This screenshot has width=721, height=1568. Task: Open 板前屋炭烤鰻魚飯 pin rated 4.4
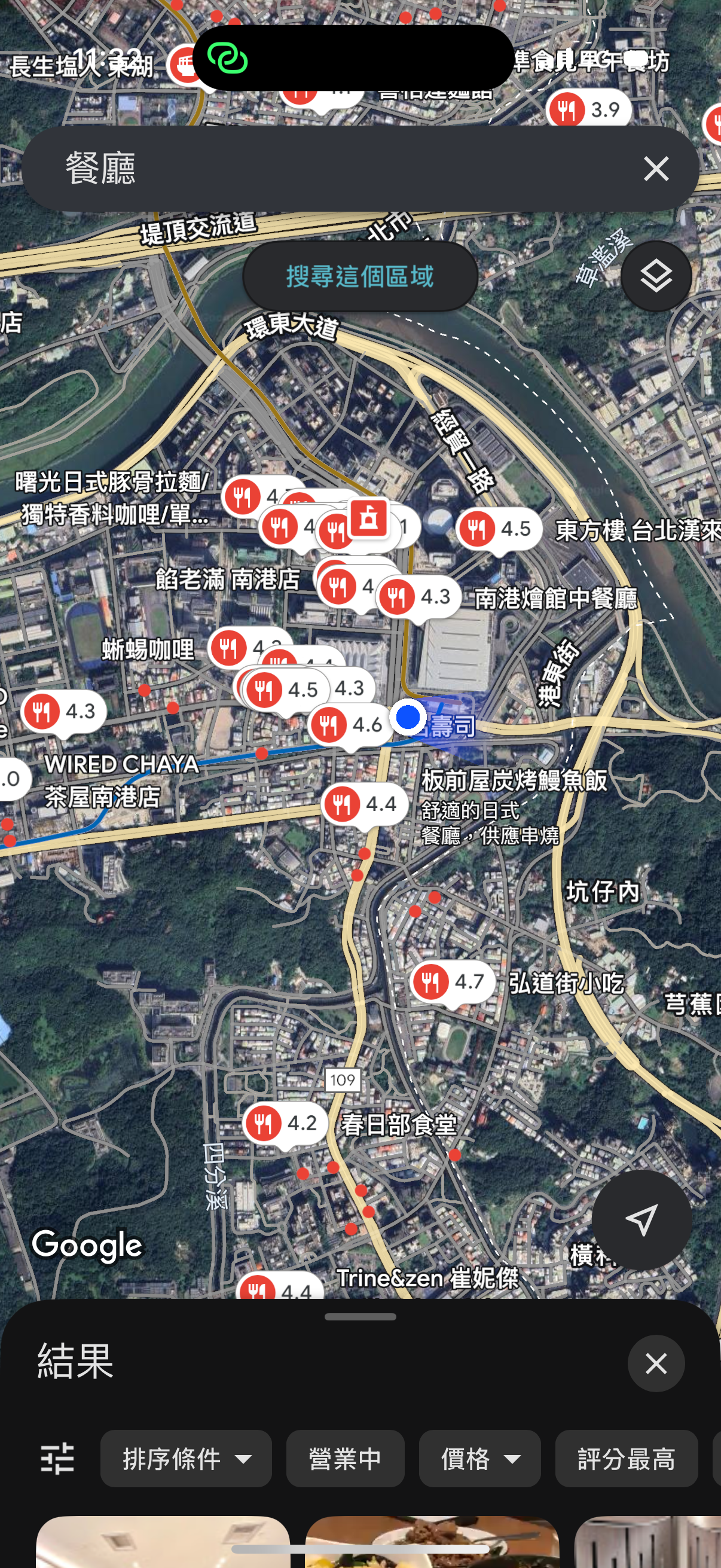(364, 804)
